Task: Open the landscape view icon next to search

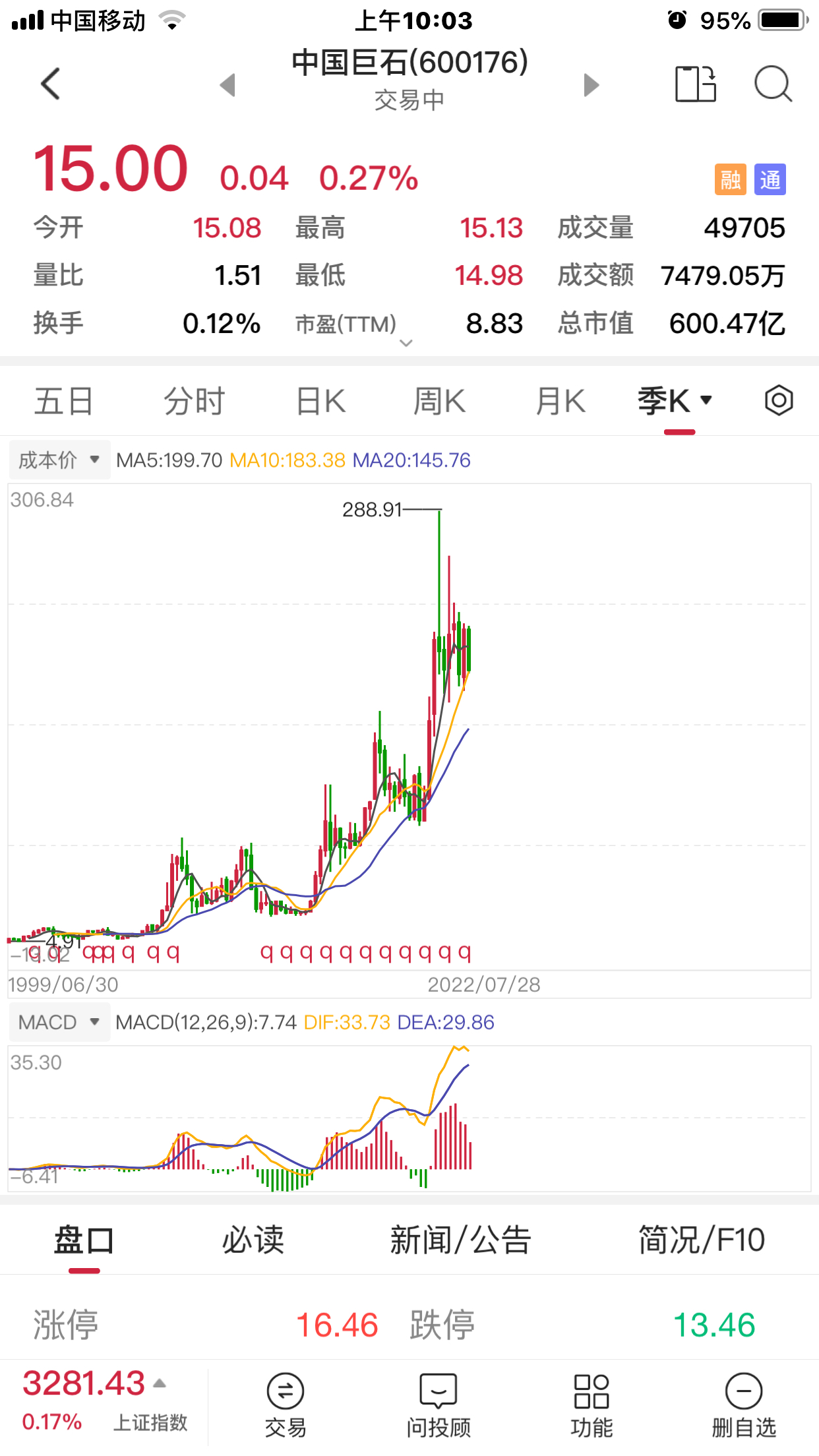Action: [x=695, y=84]
